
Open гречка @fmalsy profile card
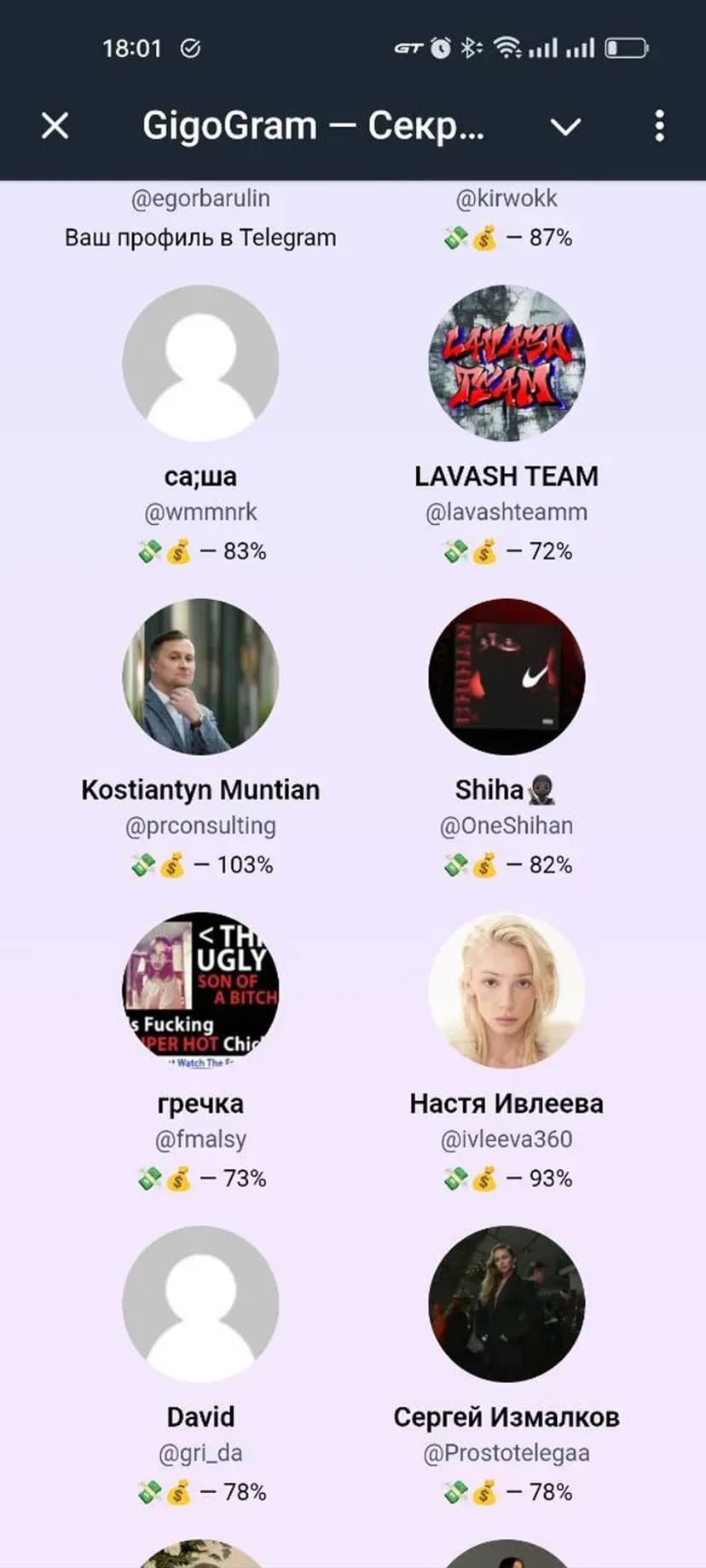200,991
